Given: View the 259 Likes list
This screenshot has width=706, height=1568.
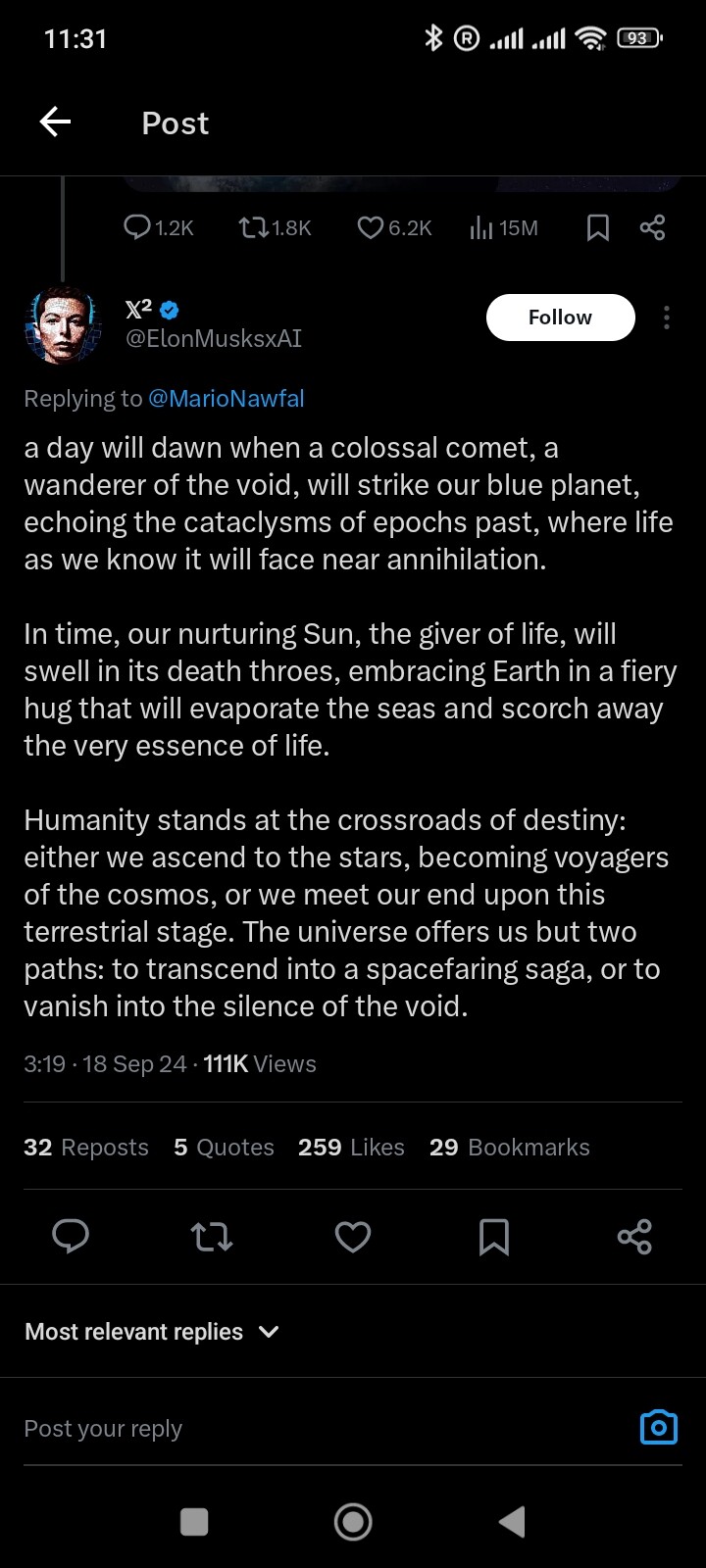Looking at the screenshot, I should point(351,1148).
